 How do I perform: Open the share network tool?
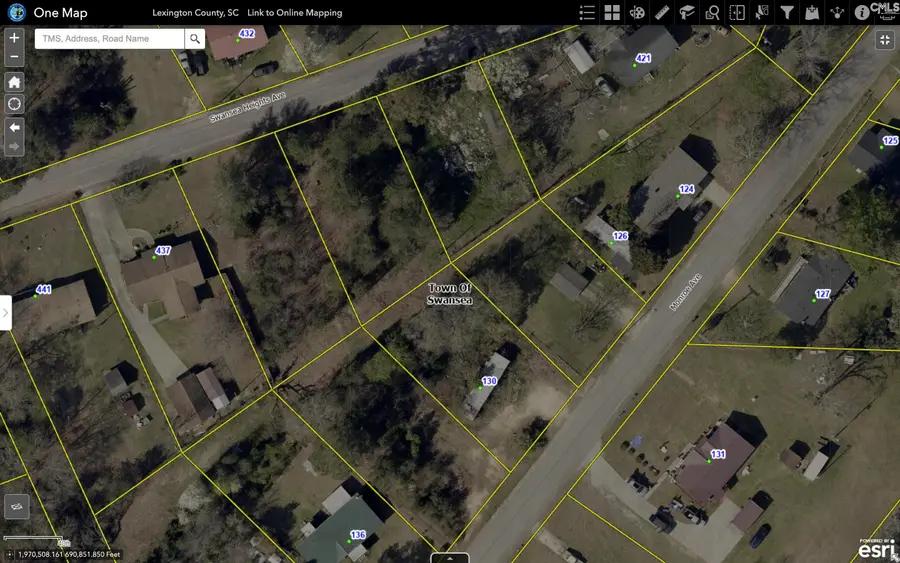click(837, 13)
